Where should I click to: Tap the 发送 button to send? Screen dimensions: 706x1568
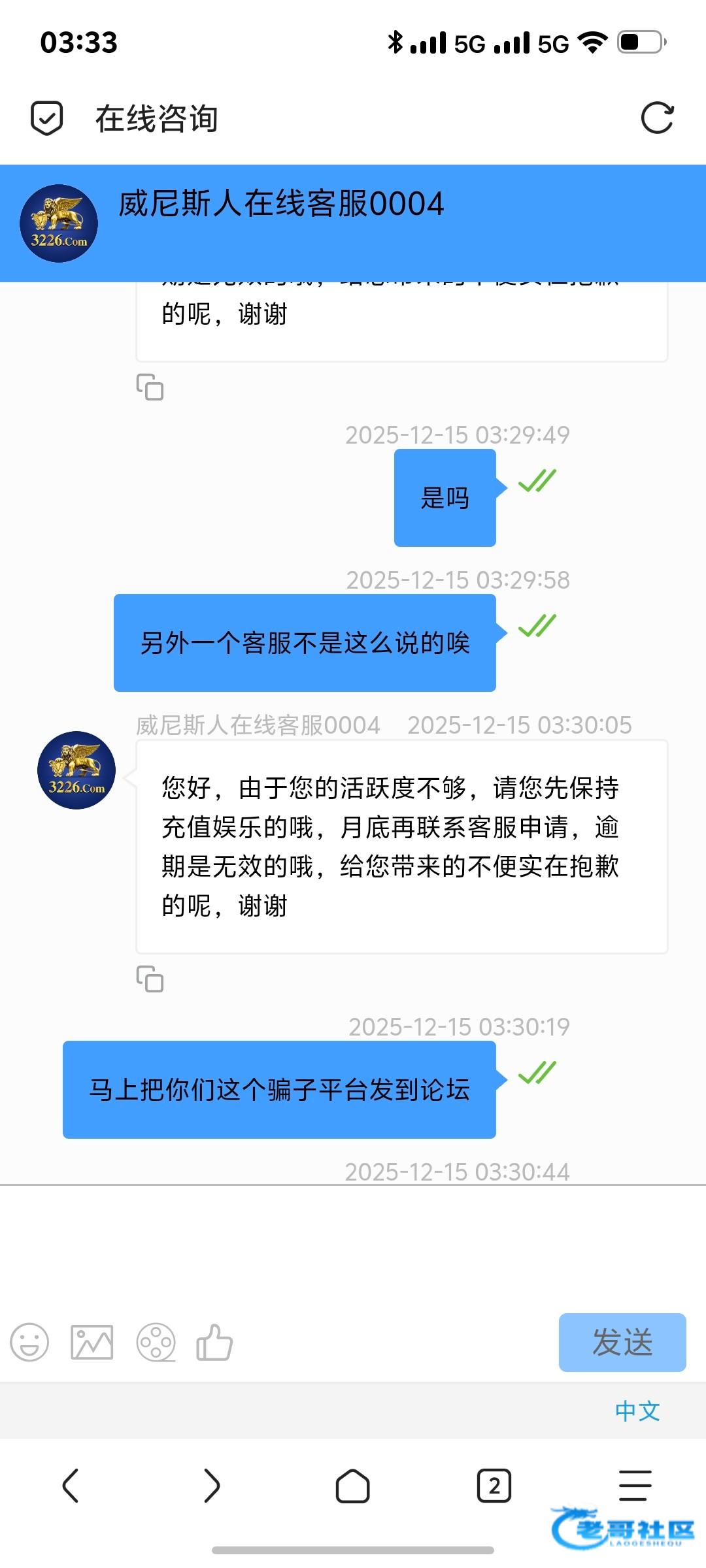(622, 1342)
